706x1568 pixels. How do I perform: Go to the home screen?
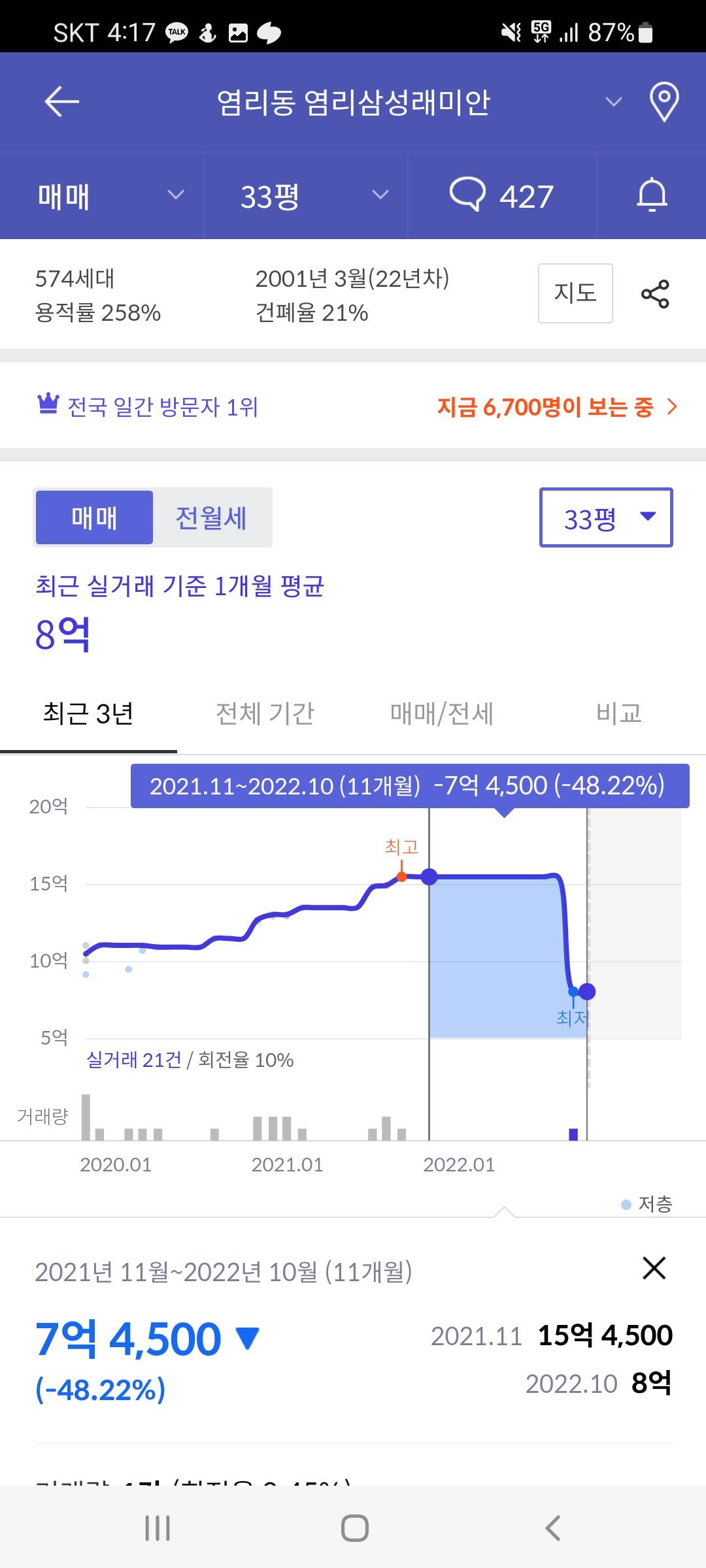(355, 1528)
